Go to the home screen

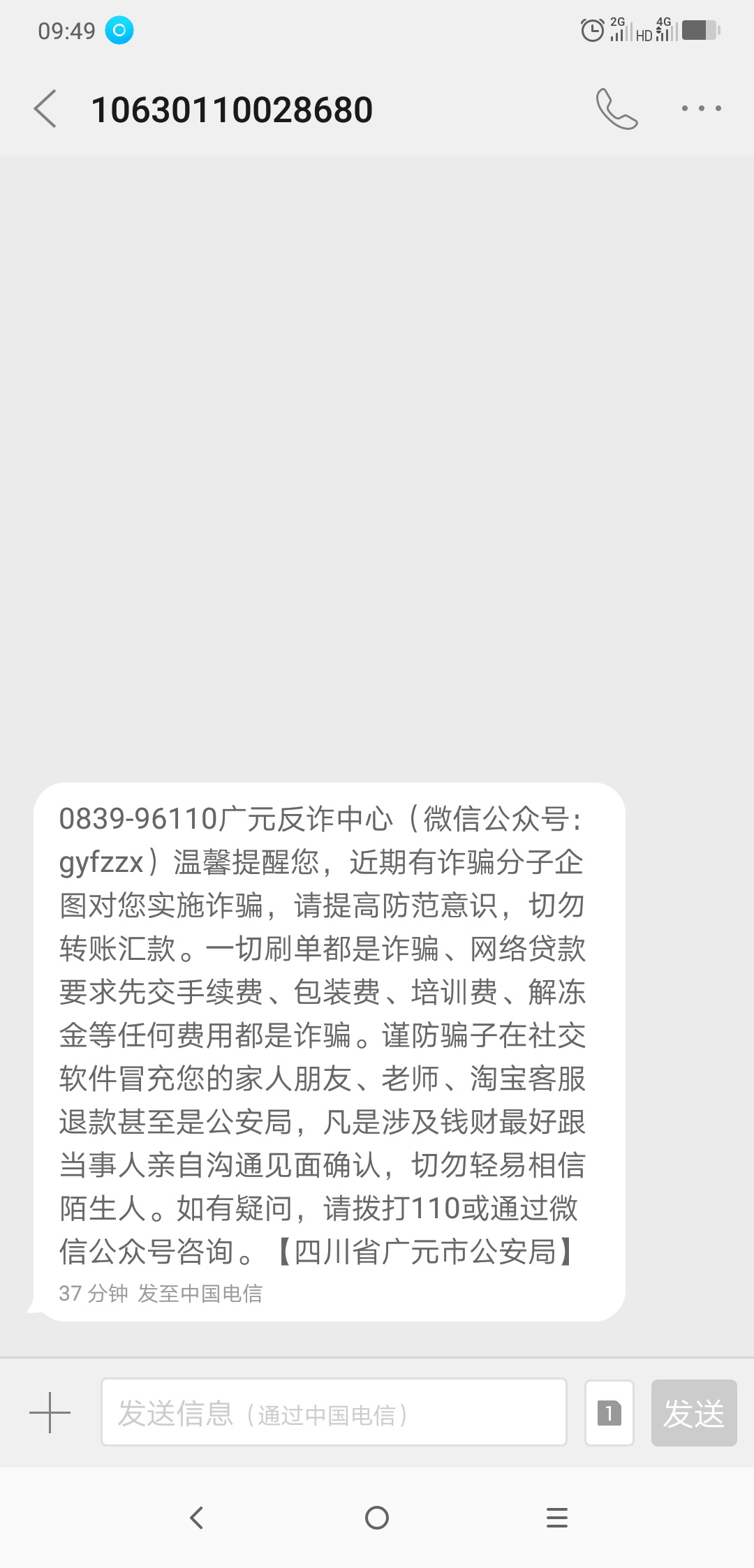coord(377,1518)
